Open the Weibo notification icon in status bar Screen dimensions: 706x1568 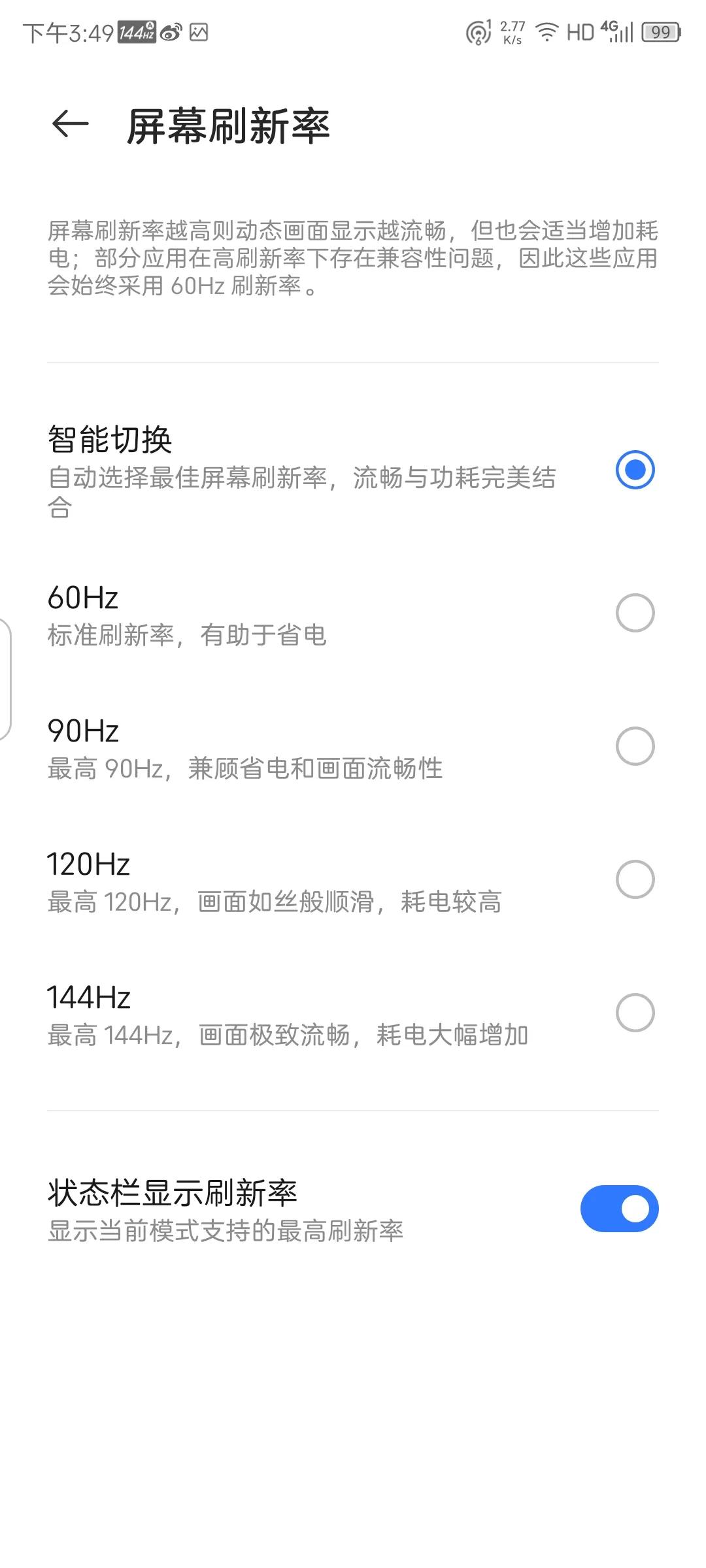click(171, 31)
